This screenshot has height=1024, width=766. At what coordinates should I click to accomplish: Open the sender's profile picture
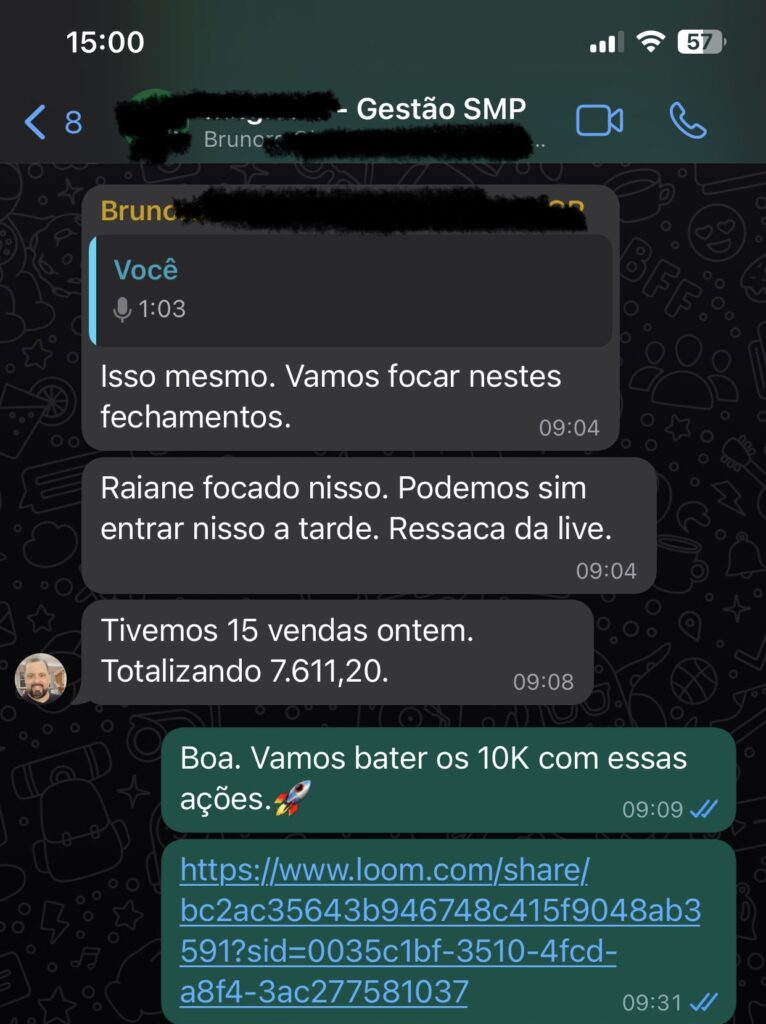tap(41, 680)
